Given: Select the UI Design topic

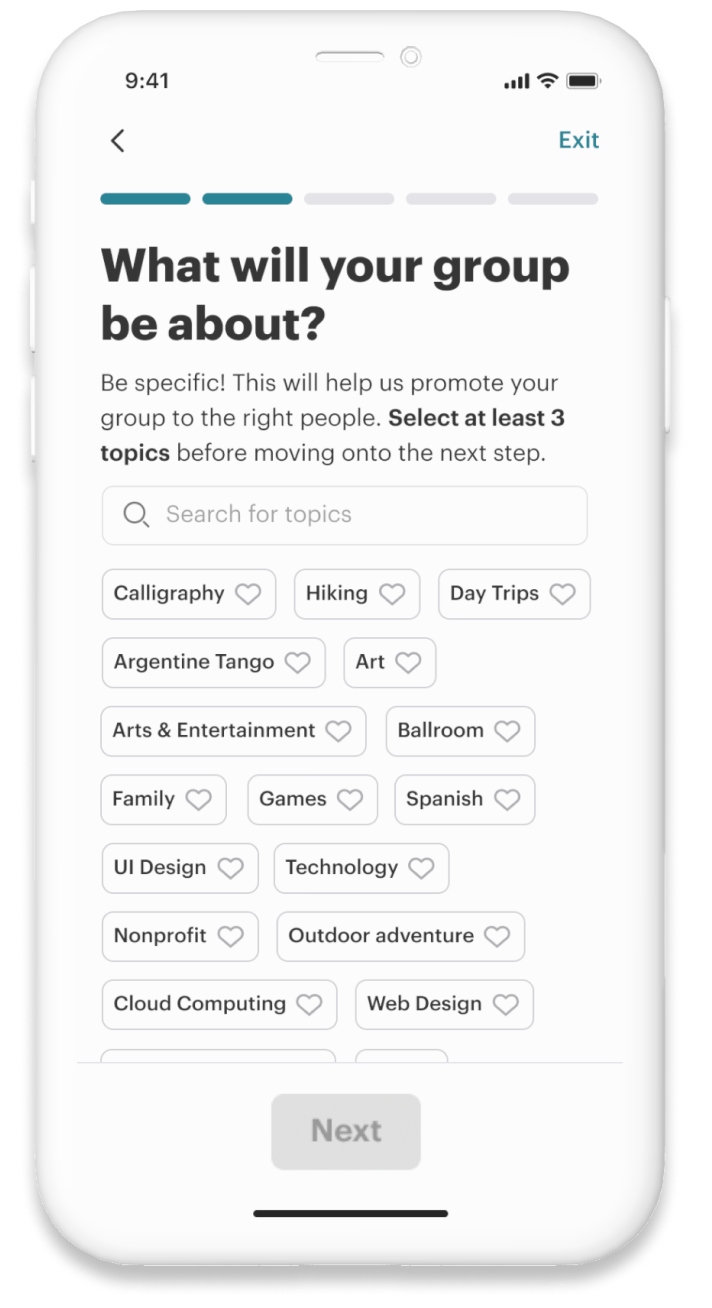Looking at the screenshot, I should point(180,868).
